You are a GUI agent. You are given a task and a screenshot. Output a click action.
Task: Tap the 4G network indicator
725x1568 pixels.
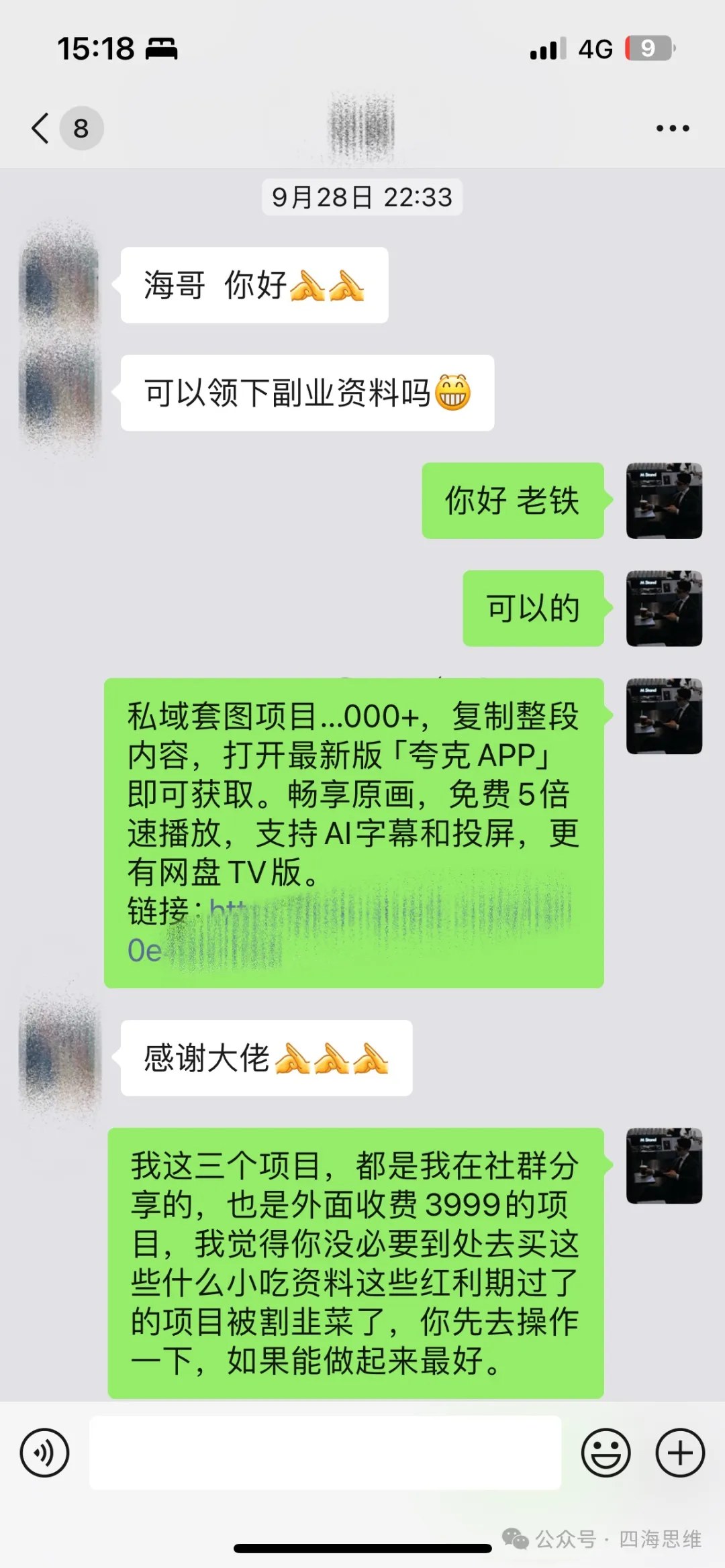(x=595, y=48)
